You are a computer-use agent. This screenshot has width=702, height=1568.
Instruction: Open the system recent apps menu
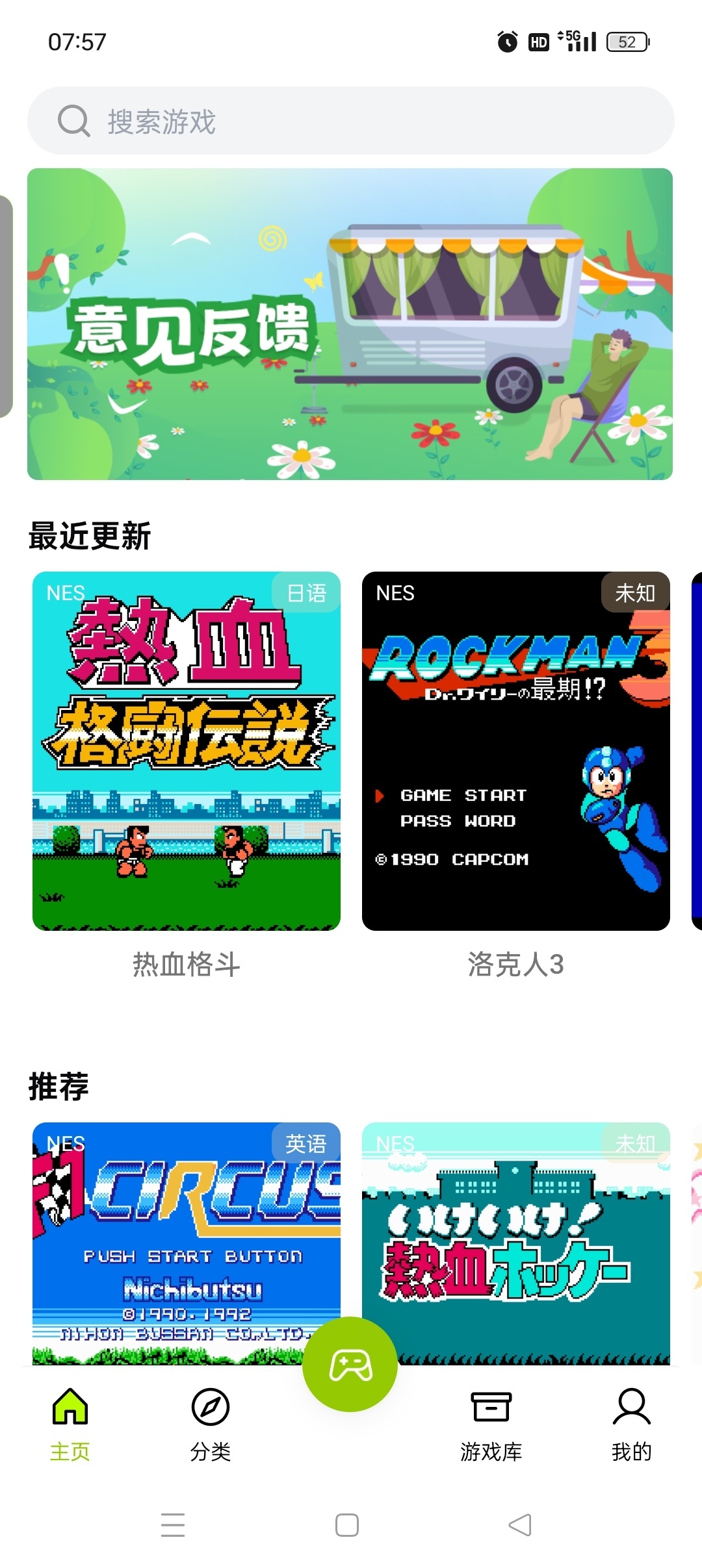(x=173, y=1524)
